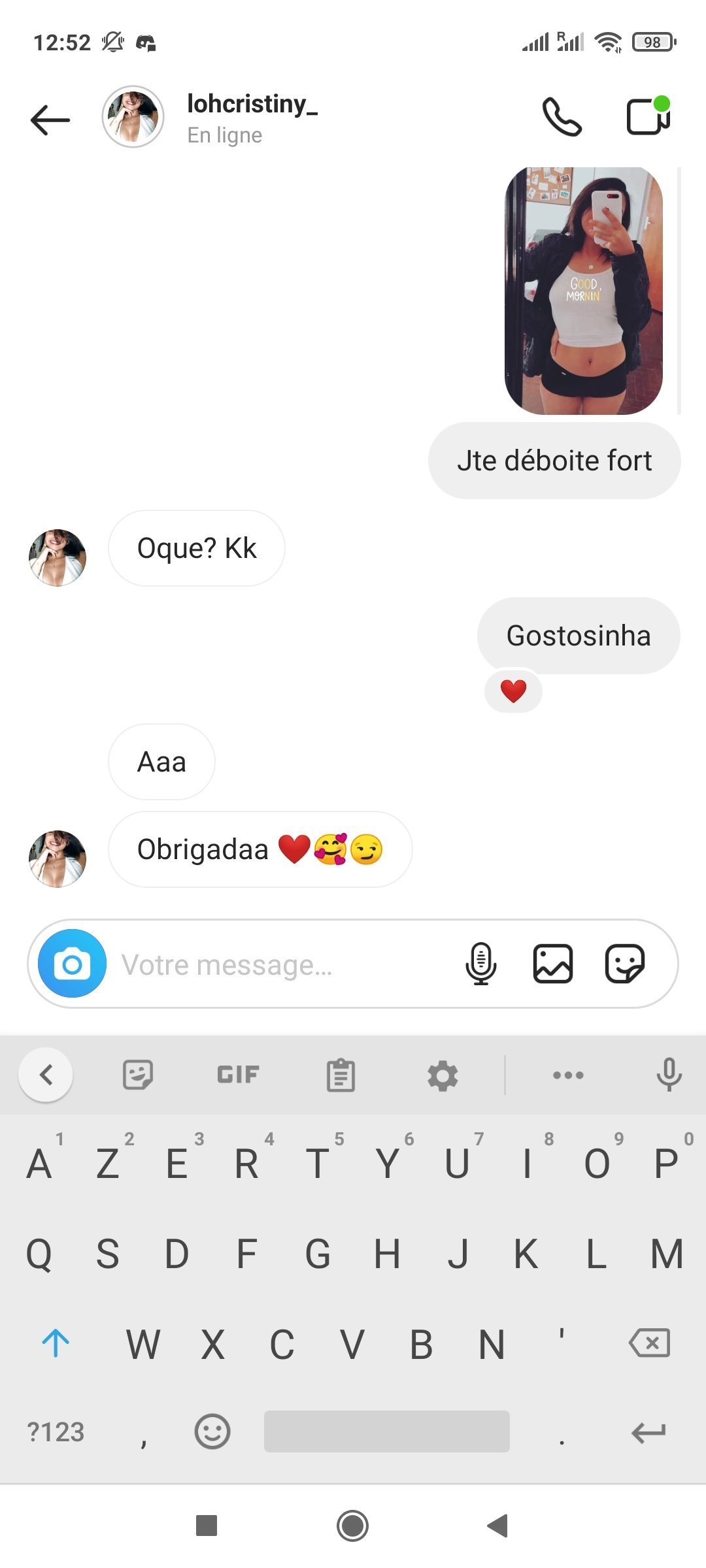This screenshot has height=1568, width=706.
Task: Open the camera from the message bar
Action: [x=72, y=964]
